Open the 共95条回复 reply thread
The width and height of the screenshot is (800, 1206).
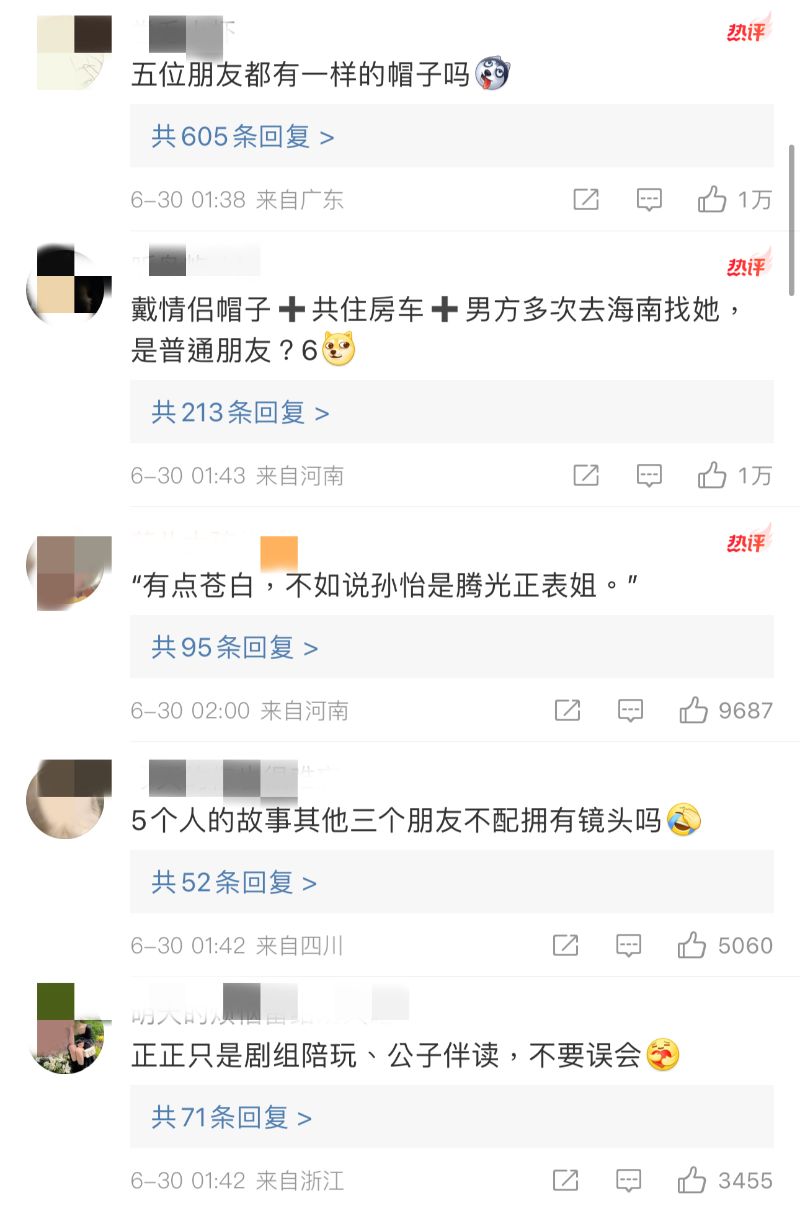pyautogui.click(x=234, y=648)
